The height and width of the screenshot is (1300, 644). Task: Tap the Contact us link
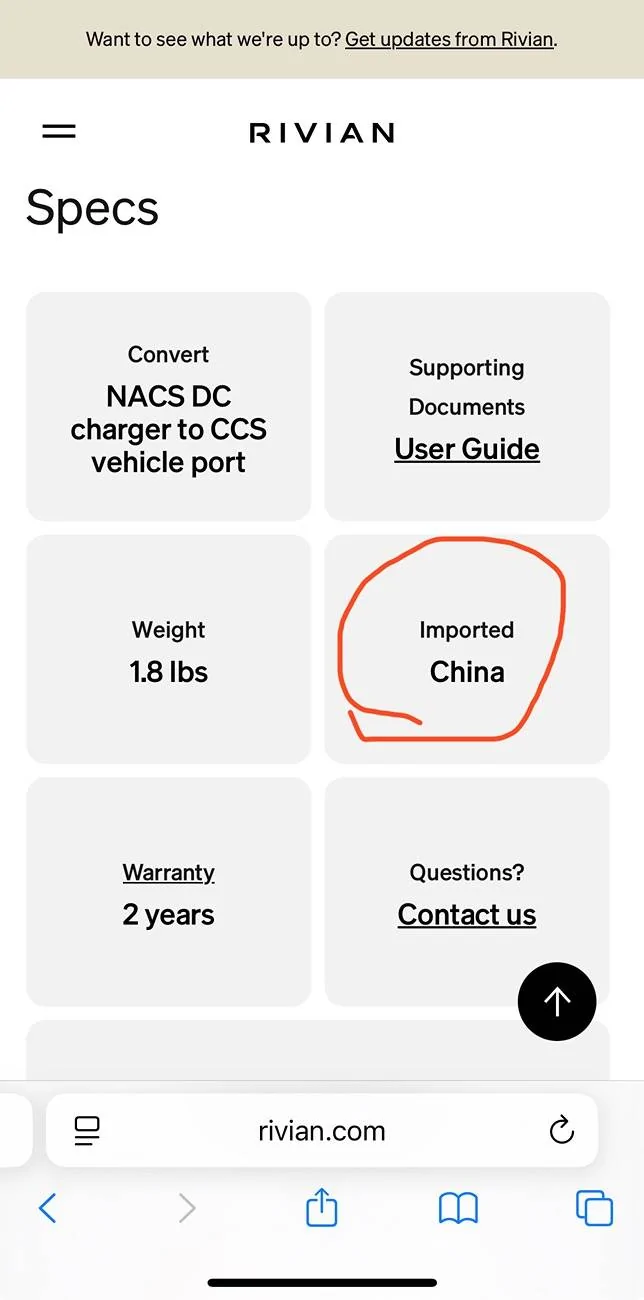pos(467,914)
